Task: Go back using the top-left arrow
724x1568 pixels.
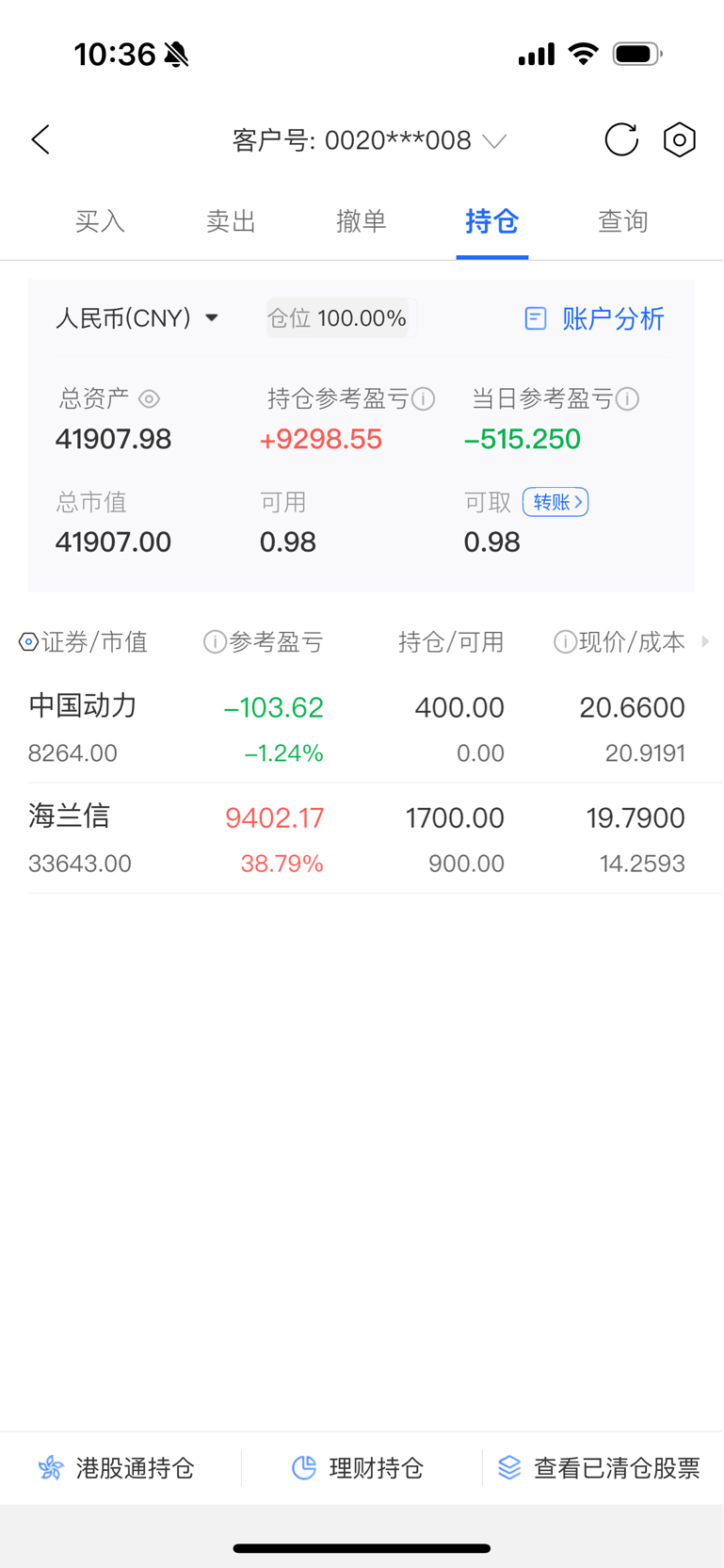Action: coord(40,140)
